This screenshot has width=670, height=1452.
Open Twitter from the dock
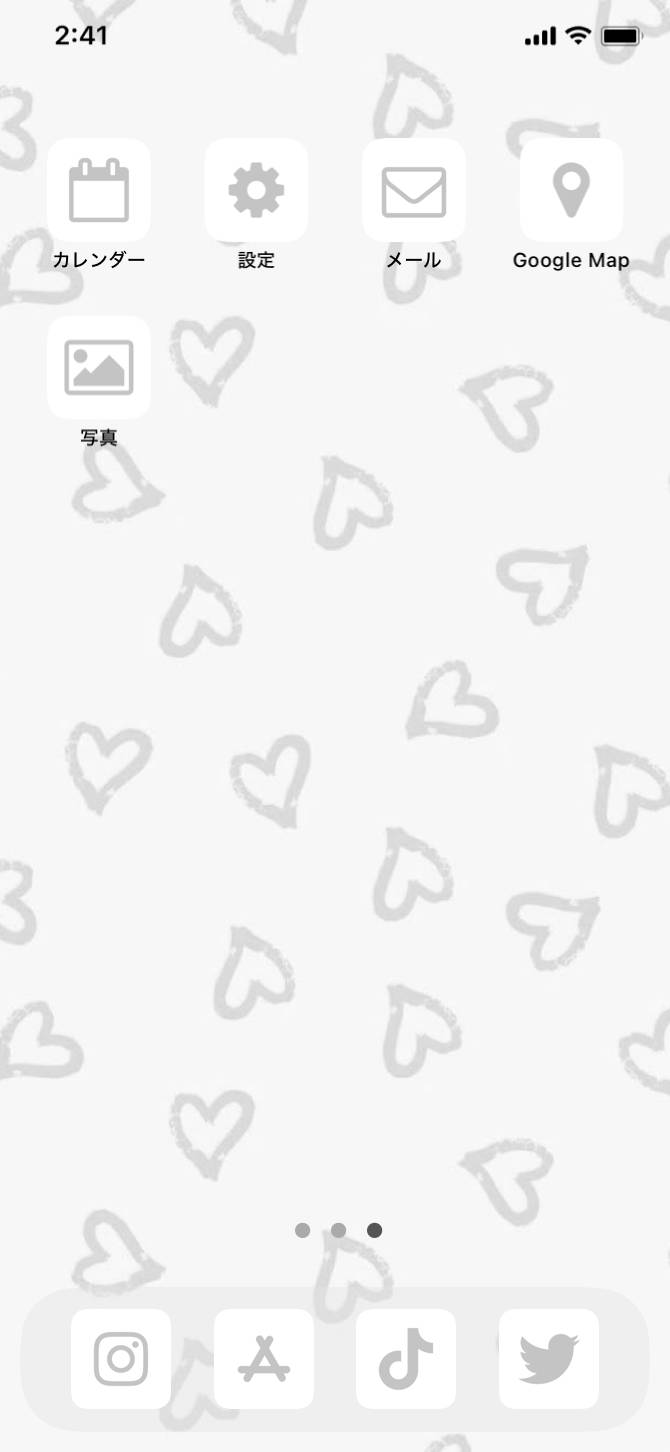(x=549, y=1359)
